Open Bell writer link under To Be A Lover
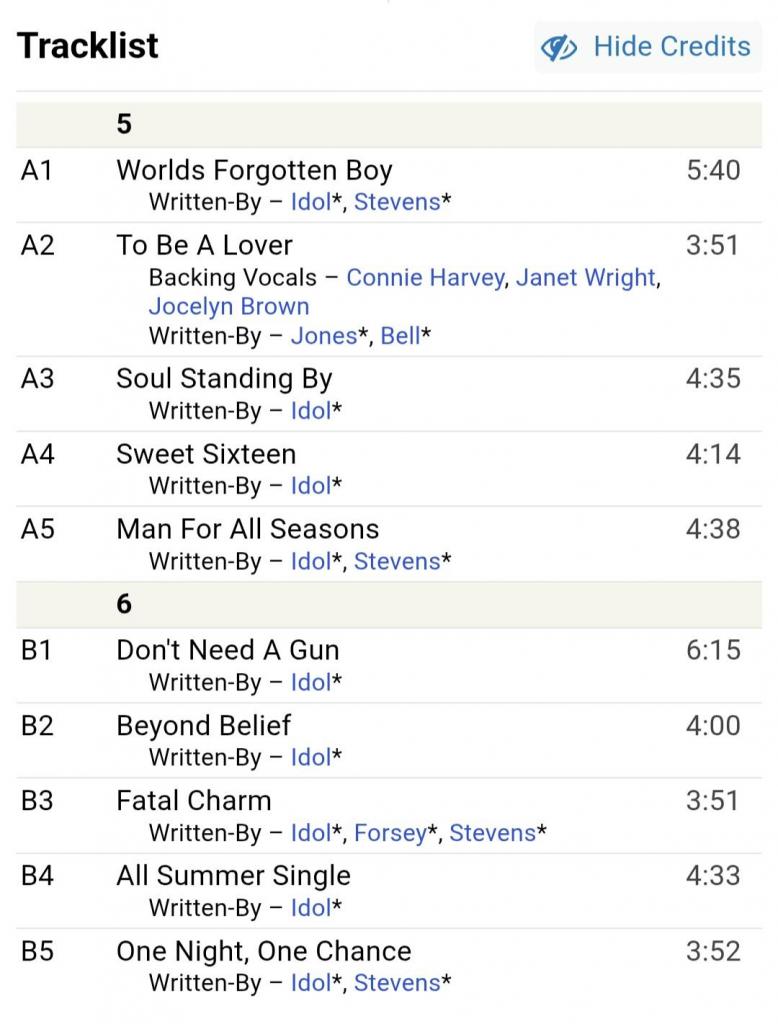Viewport: 778px width, 1024px height. (400, 336)
